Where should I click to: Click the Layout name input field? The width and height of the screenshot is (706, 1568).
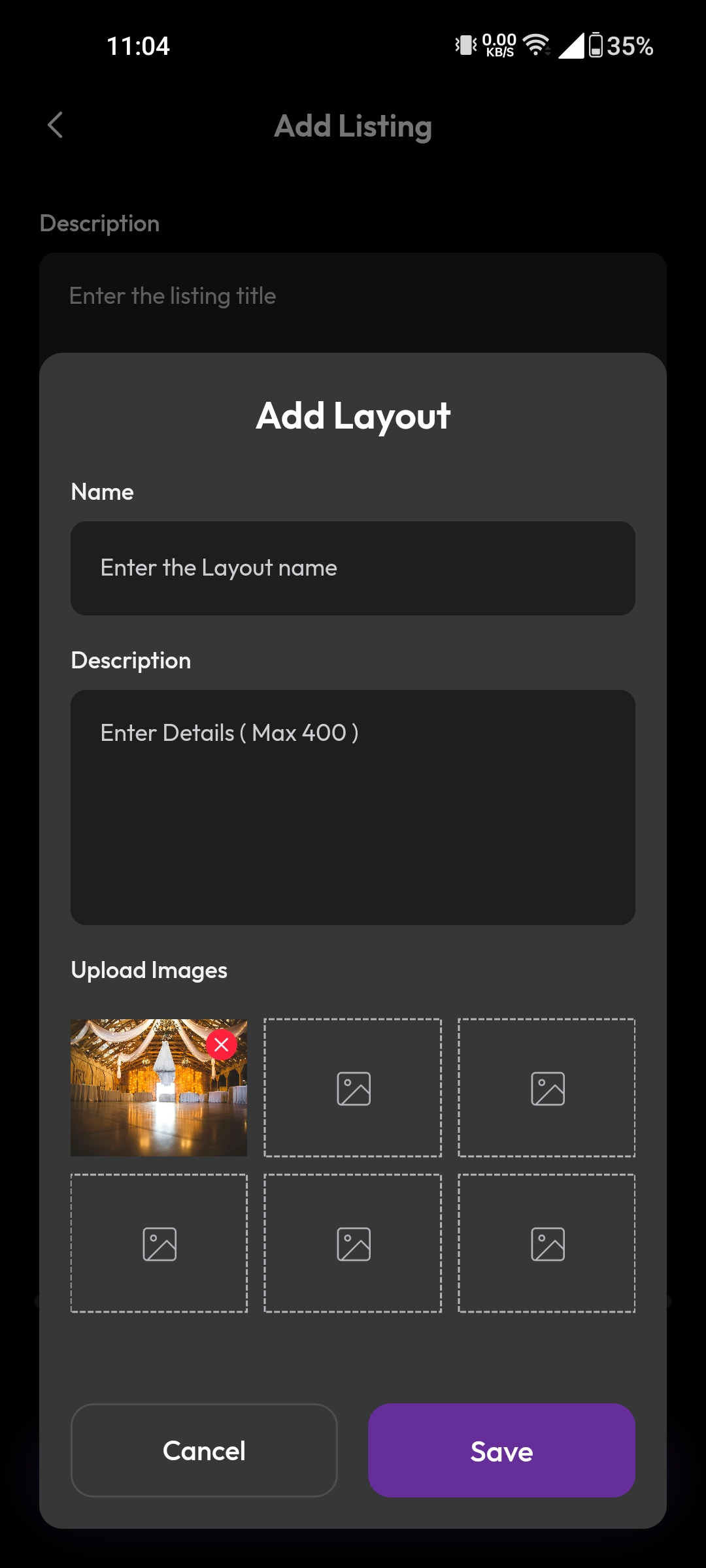click(353, 568)
